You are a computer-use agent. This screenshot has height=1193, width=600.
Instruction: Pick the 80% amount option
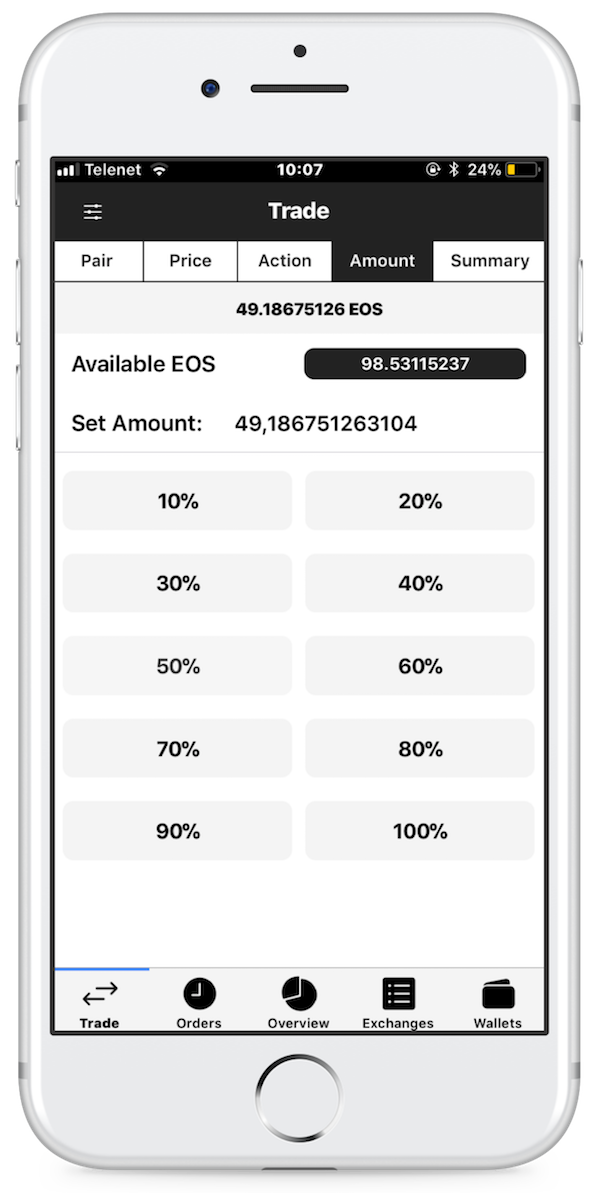pos(420,749)
